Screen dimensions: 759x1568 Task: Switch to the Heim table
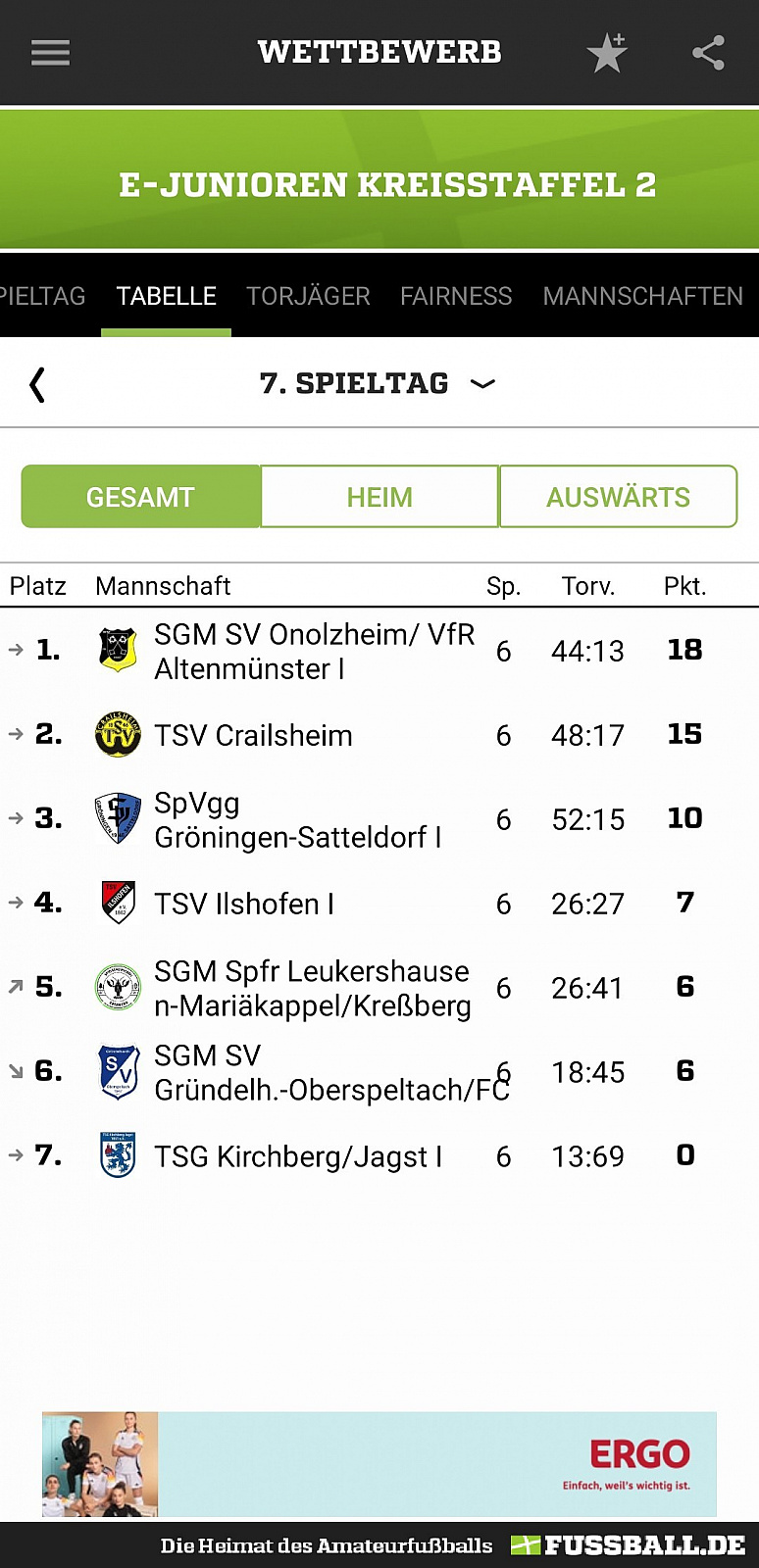(379, 497)
